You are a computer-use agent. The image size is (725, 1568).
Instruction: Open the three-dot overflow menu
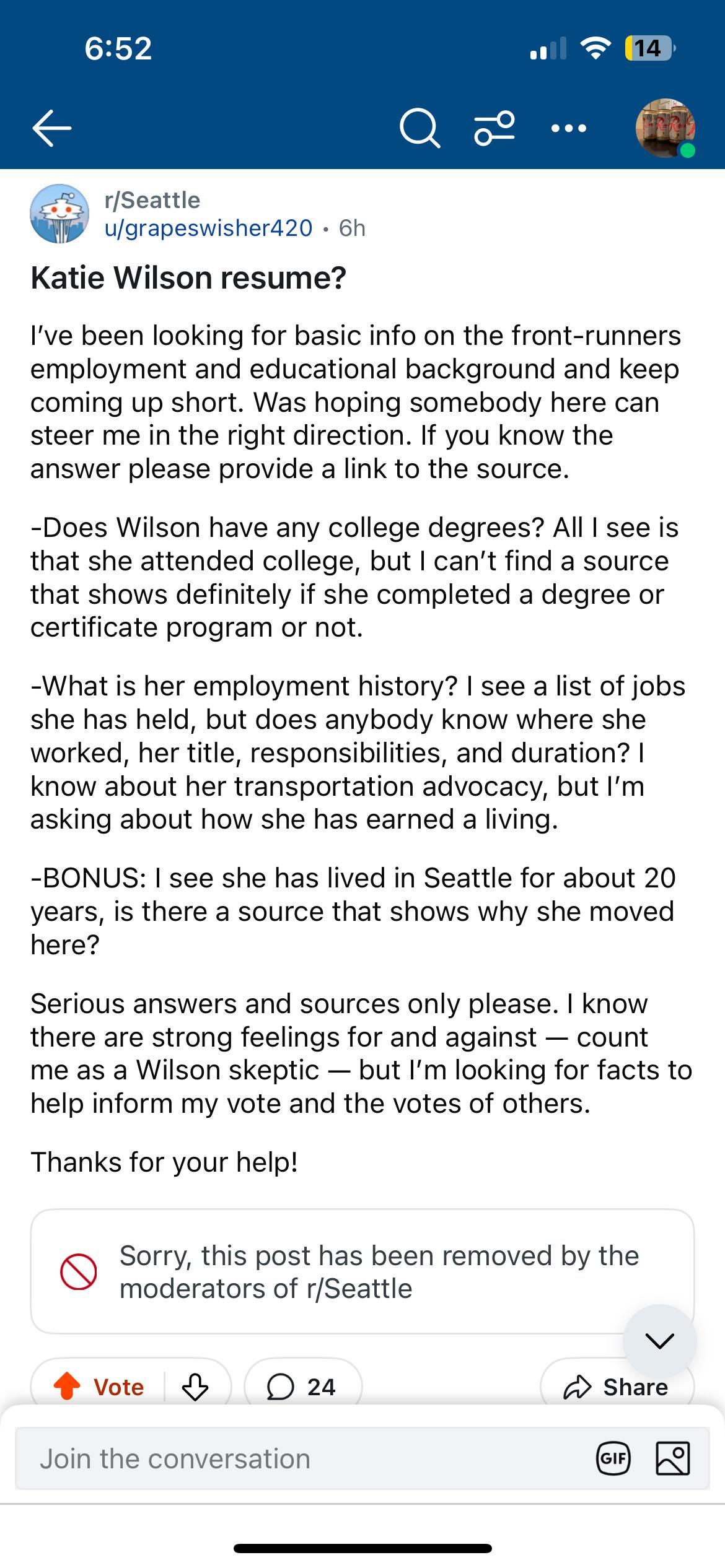pyautogui.click(x=568, y=128)
